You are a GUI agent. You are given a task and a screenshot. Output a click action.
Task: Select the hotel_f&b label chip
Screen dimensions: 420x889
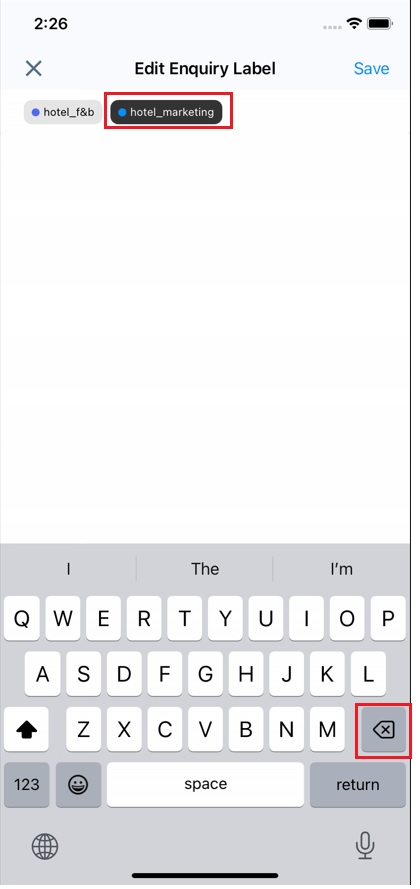pyautogui.click(x=63, y=112)
